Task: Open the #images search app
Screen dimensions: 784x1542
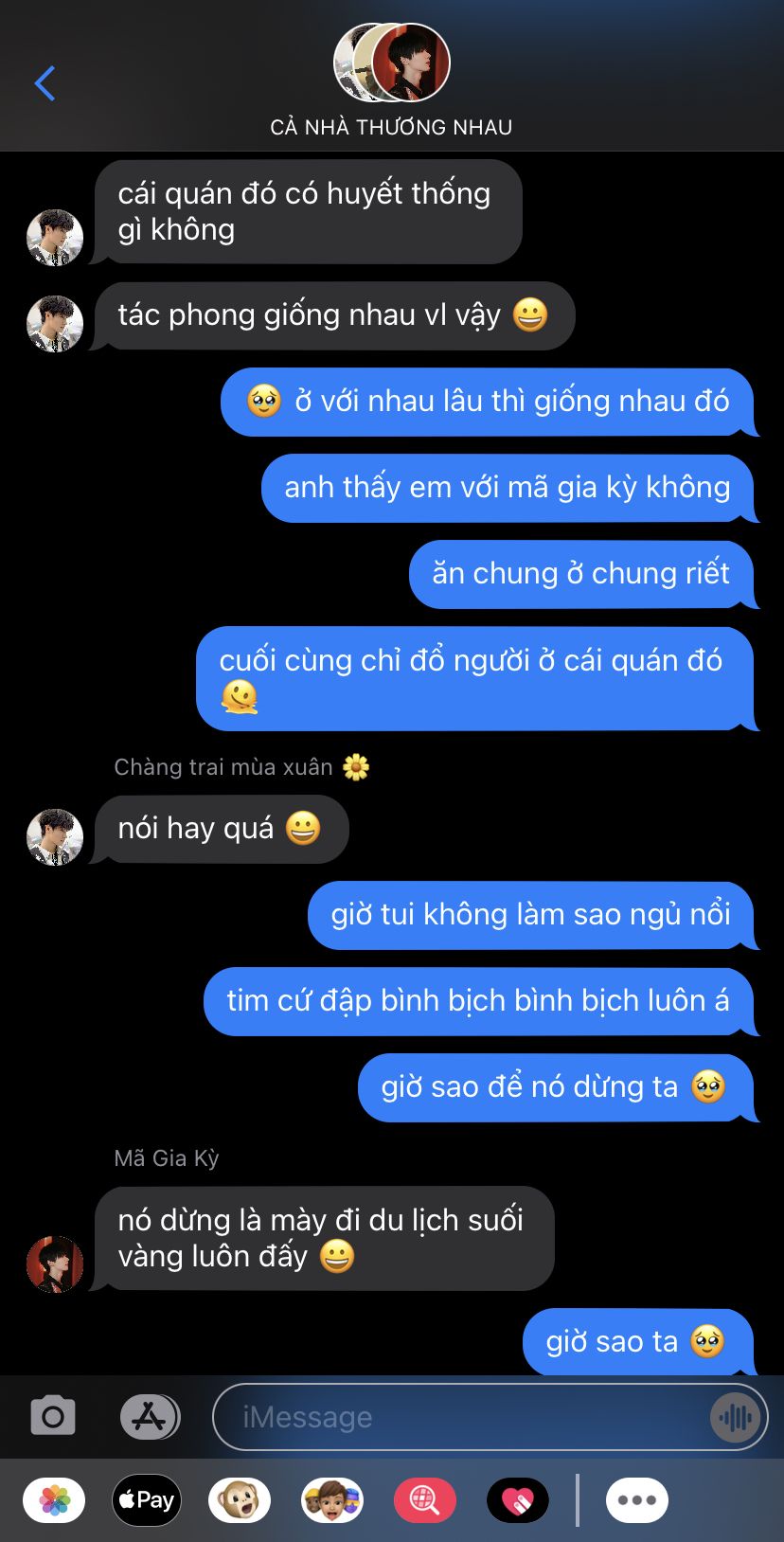Action: 425,1500
